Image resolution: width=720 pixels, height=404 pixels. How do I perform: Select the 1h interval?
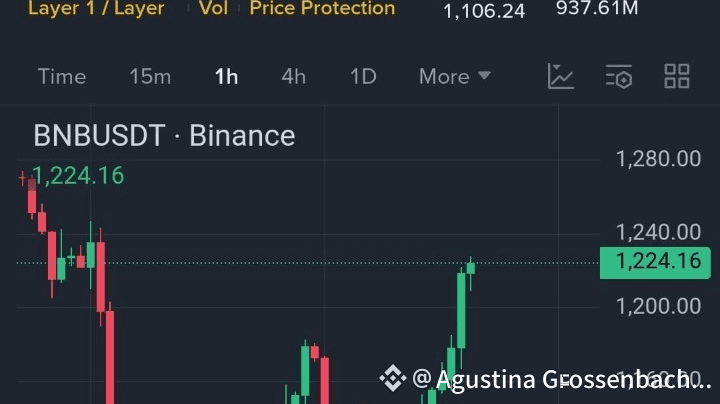tap(226, 76)
